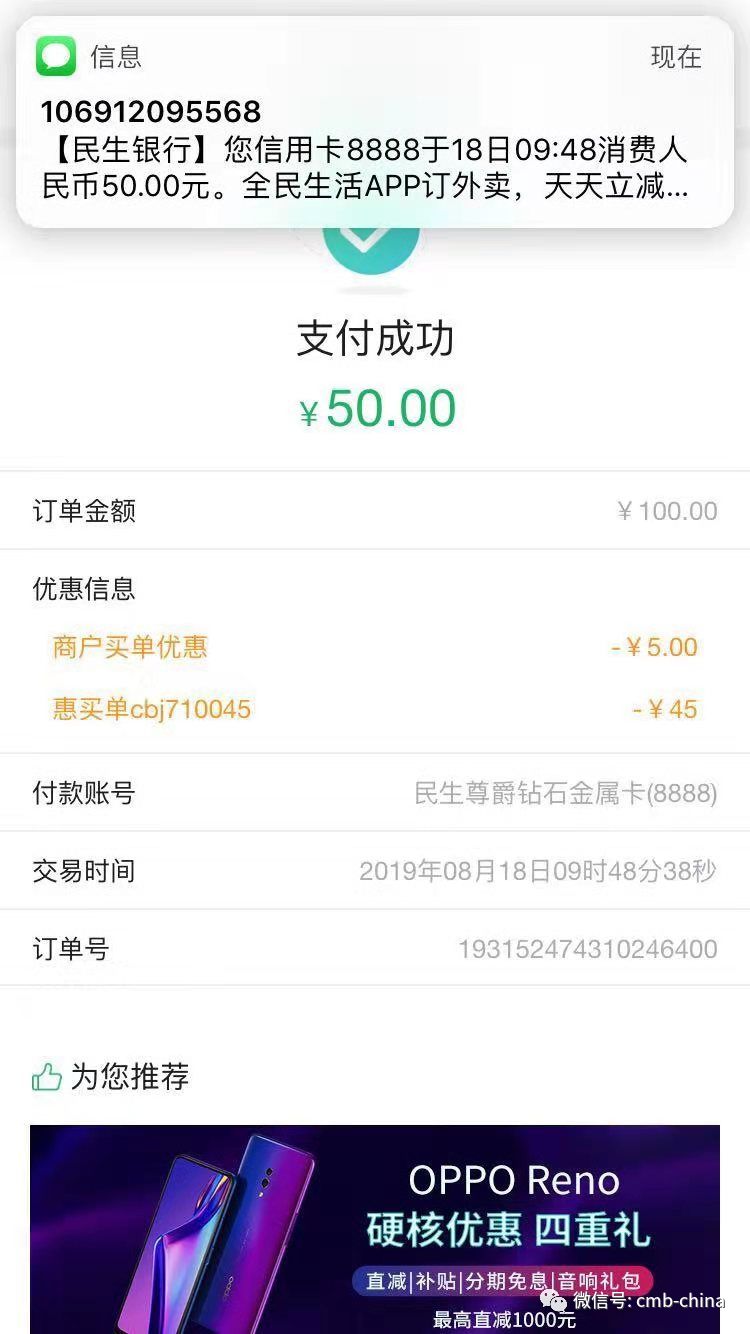This screenshot has height=1334, width=750.
Task: Select the 民生银行 SMS notification banner
Action: 374,170
